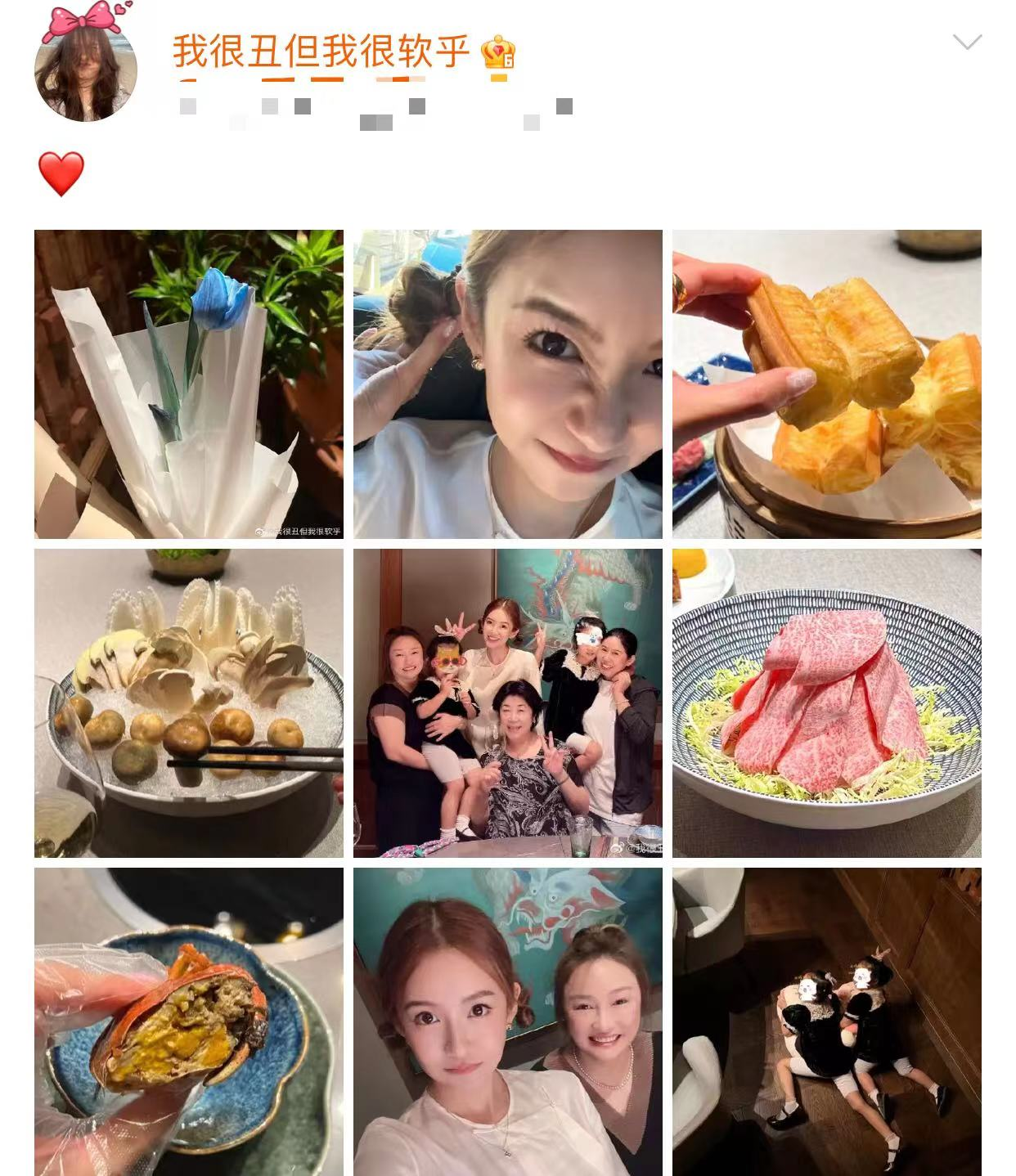Open the photo of two kids sitting

(828, 1022)
